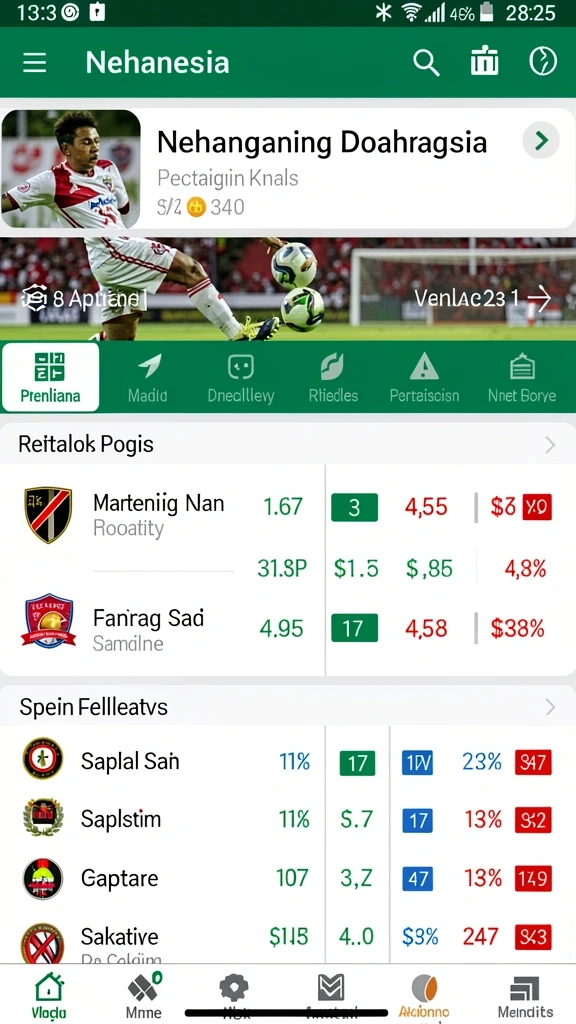
Task: Expand the Reitalok Pogis section
Action: [288, 445]
